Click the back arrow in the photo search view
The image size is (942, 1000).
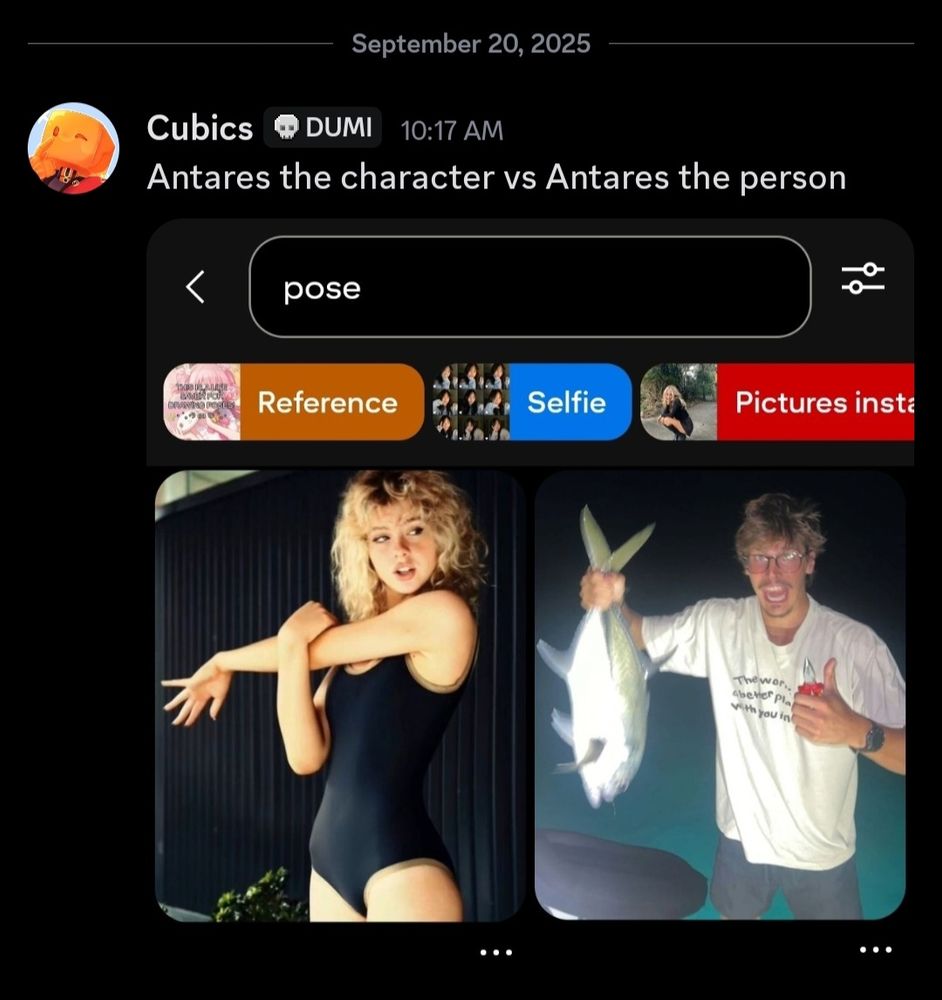click(194, 287)
